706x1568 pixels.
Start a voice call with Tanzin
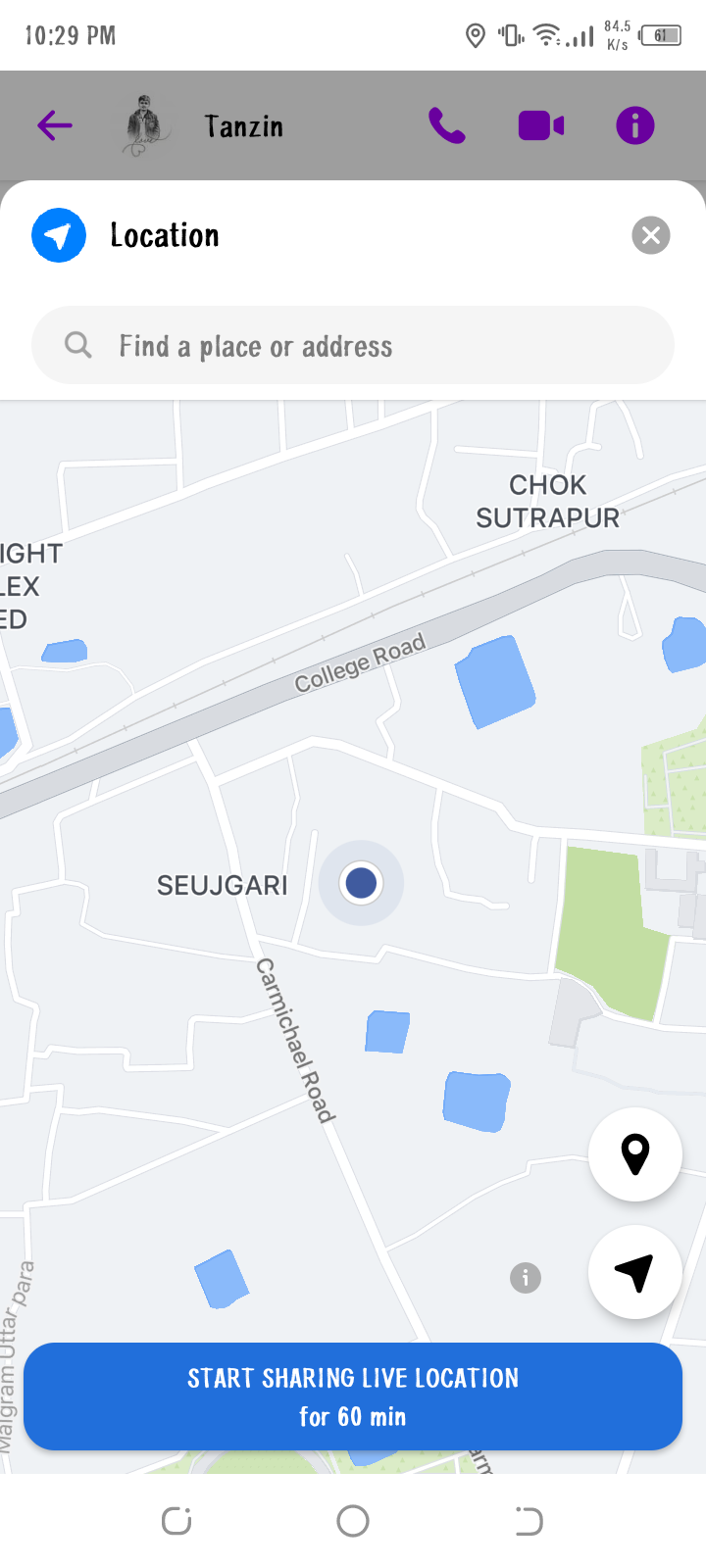coord(446,125)
